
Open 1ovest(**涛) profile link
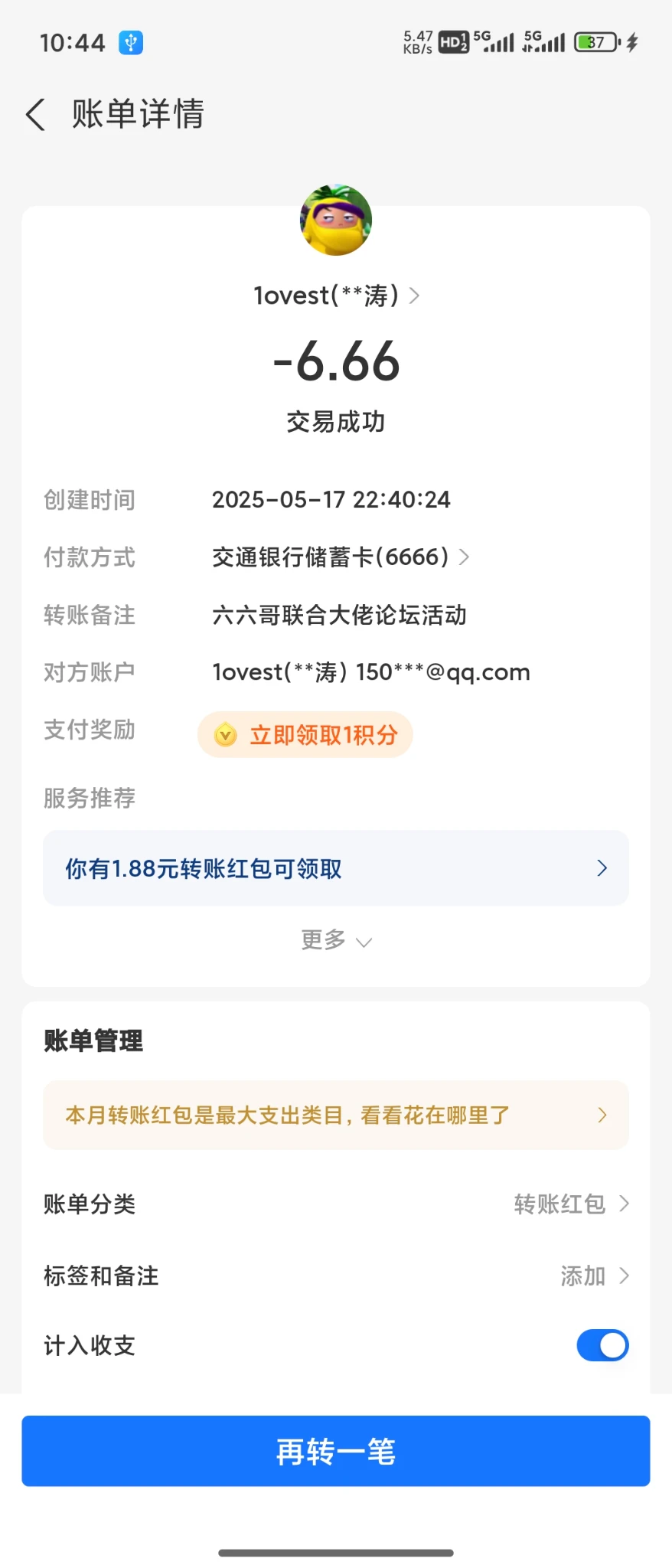pyautogui.click(x=335, y=296)
